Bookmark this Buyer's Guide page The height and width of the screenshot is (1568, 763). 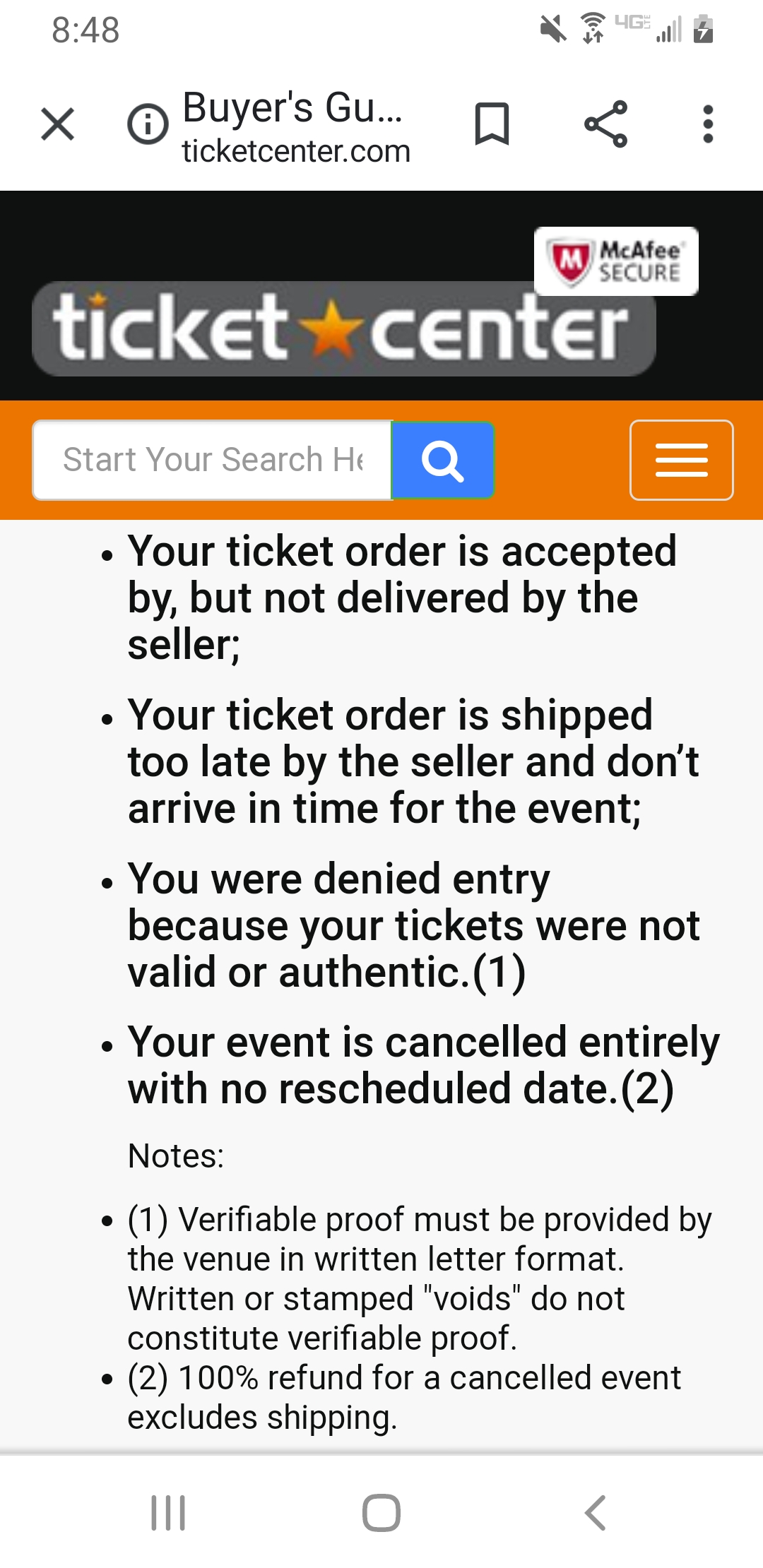click(493, 125)
